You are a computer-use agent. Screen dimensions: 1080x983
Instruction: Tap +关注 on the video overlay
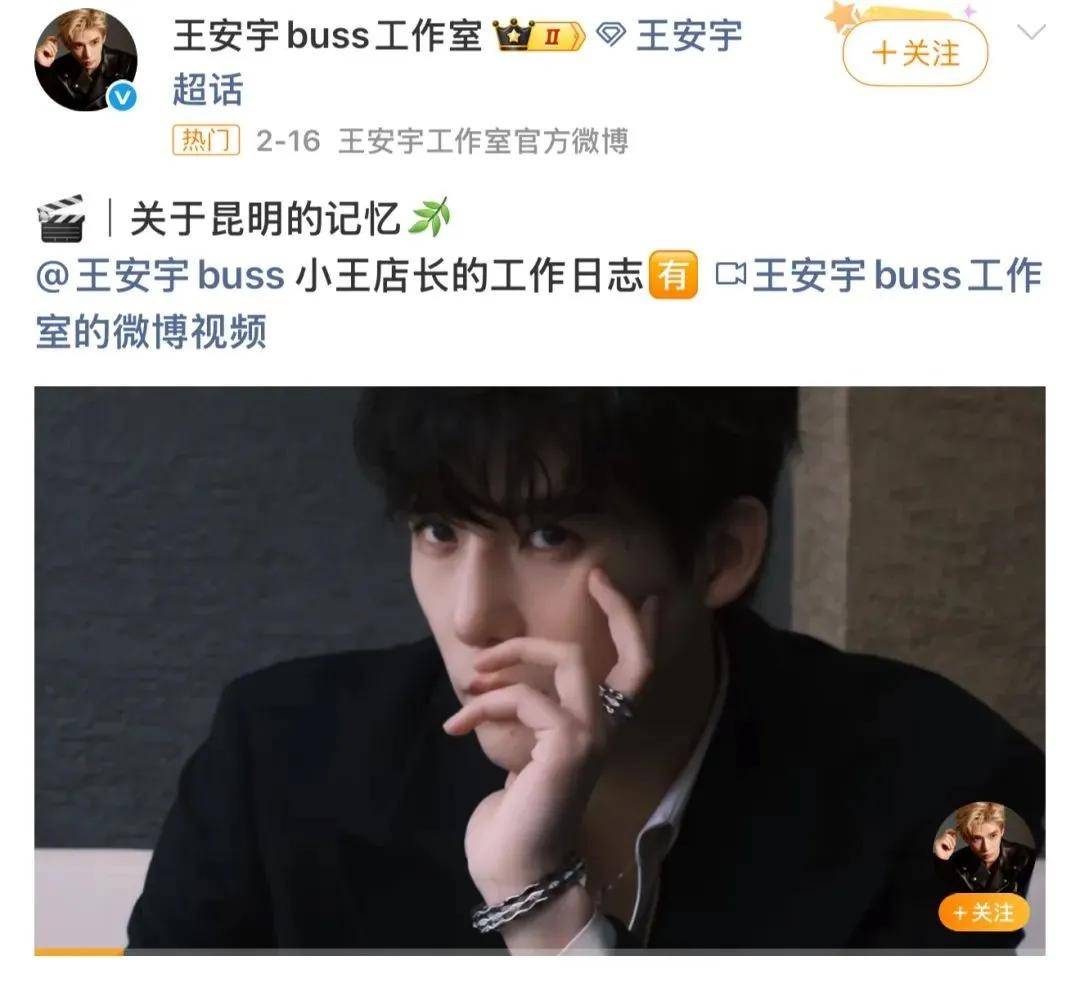click(x=983, y=912)
